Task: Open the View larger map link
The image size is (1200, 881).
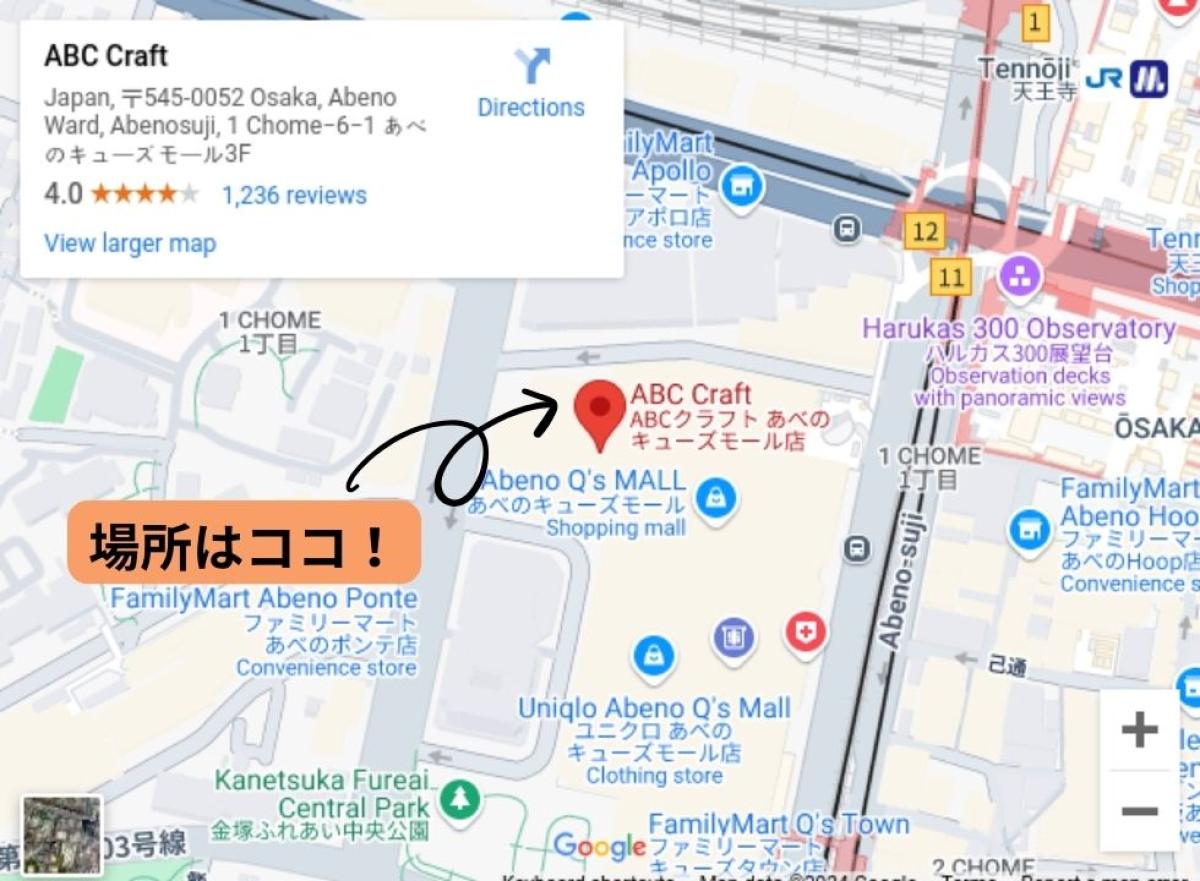Action: (130, 243)
